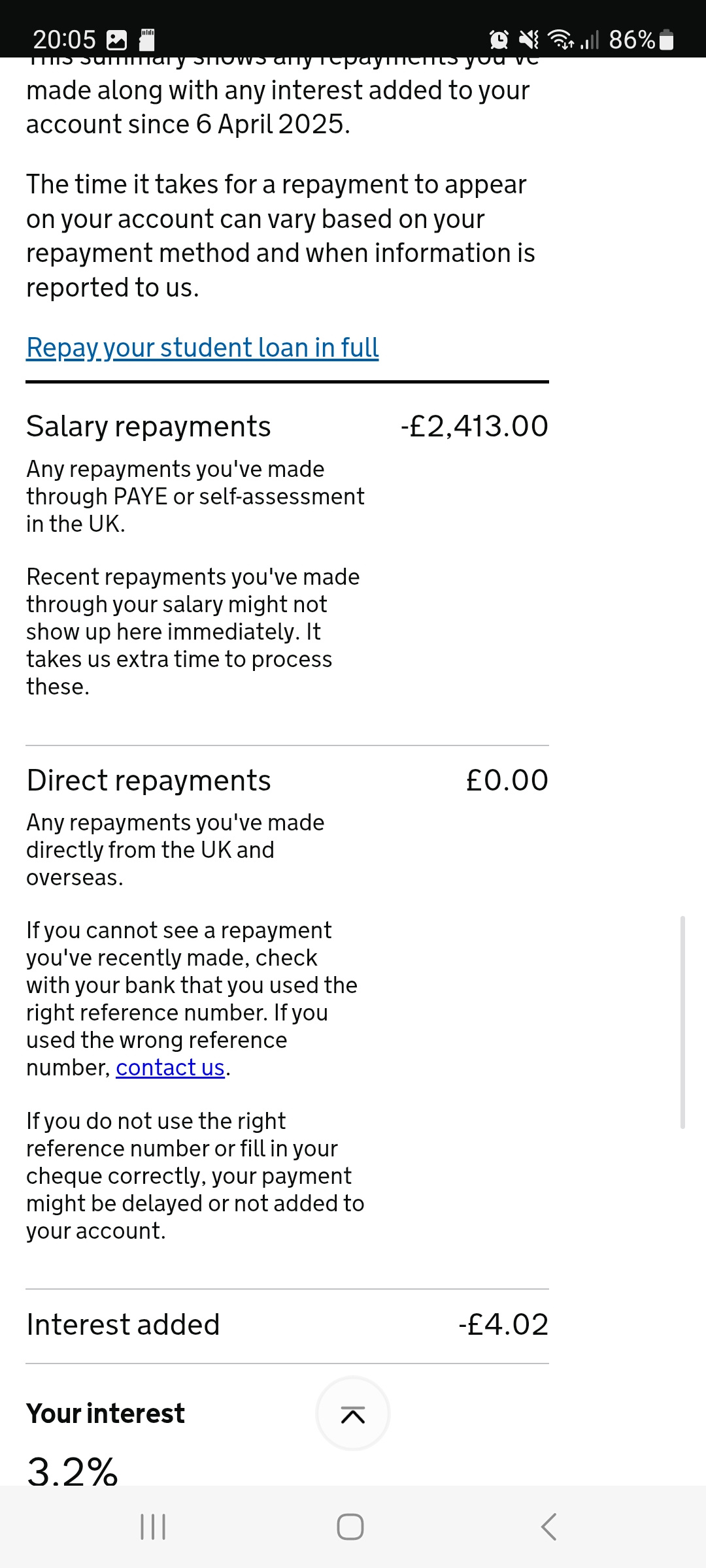This screenshot has width=706, height=1568.
Task: Open the 'Repay your student loan in full' link
Action: pyautogui.click(x=203, y=348)
